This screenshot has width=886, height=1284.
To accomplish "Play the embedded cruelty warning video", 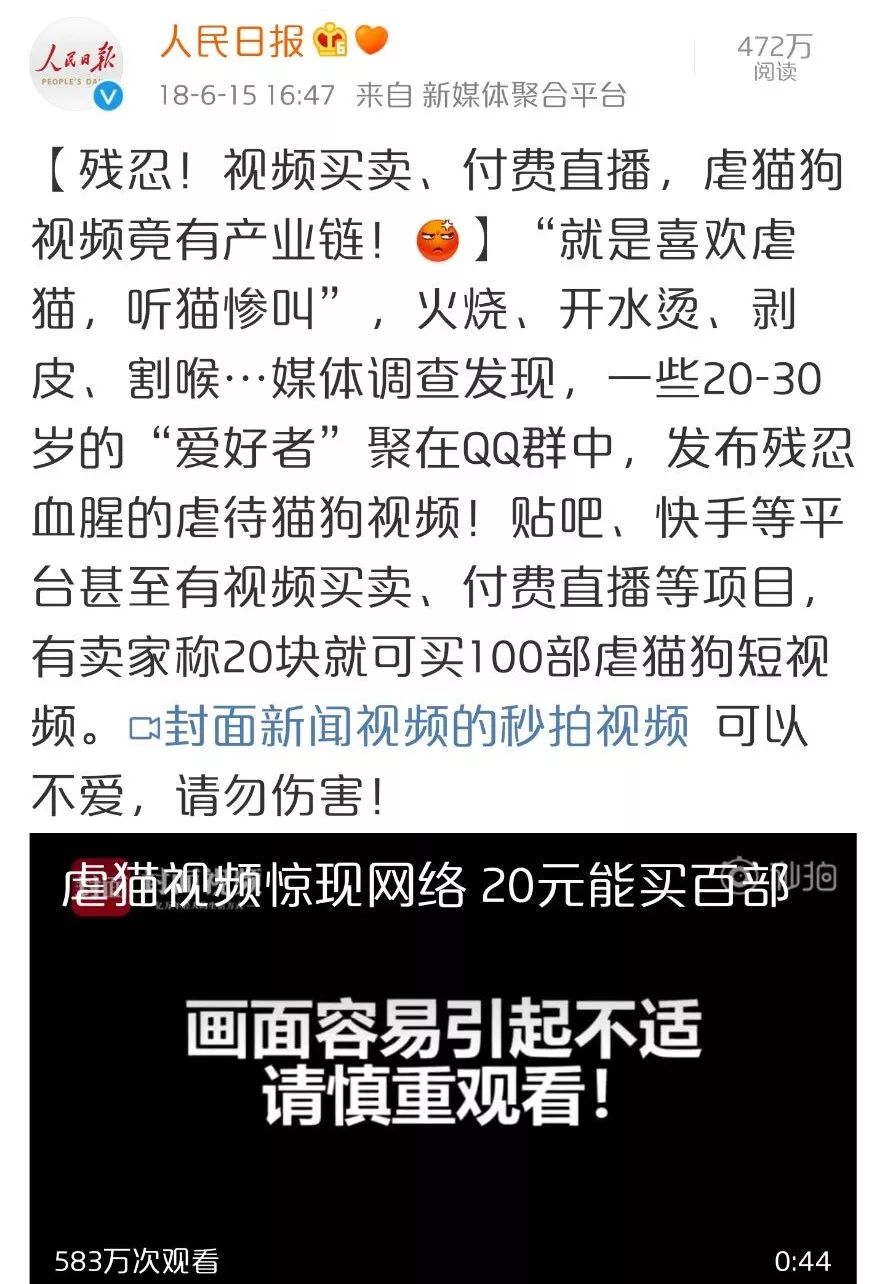I will tap(443, 1055).
